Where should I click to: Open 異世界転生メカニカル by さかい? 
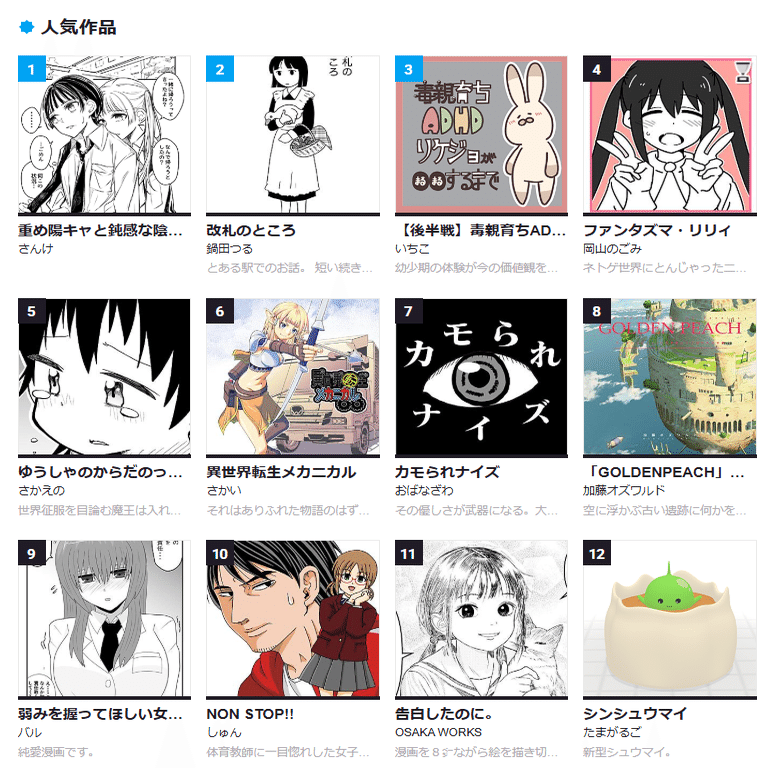292,377
